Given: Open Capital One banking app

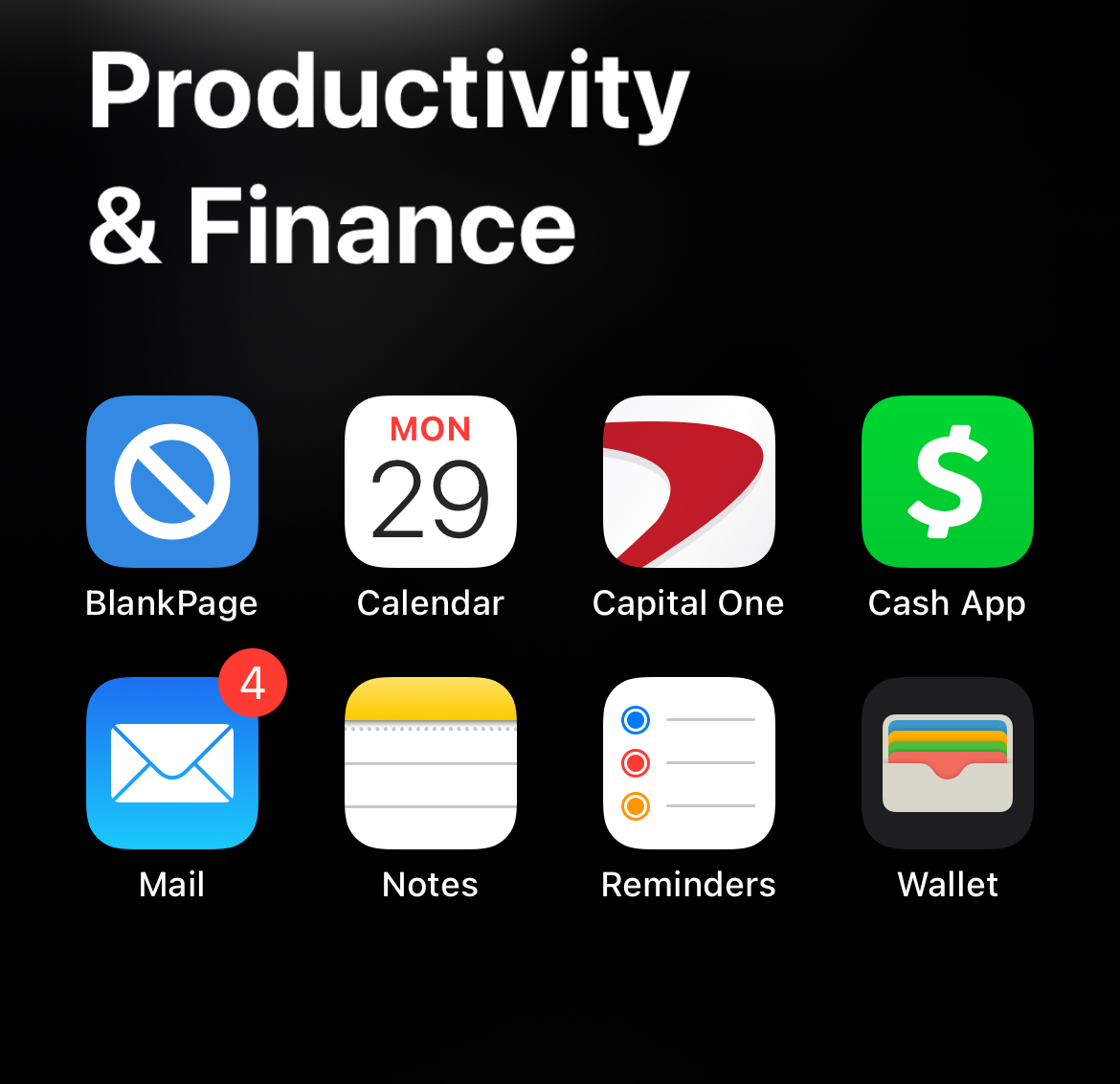Looking at the screenshot, I should [689, 482].
